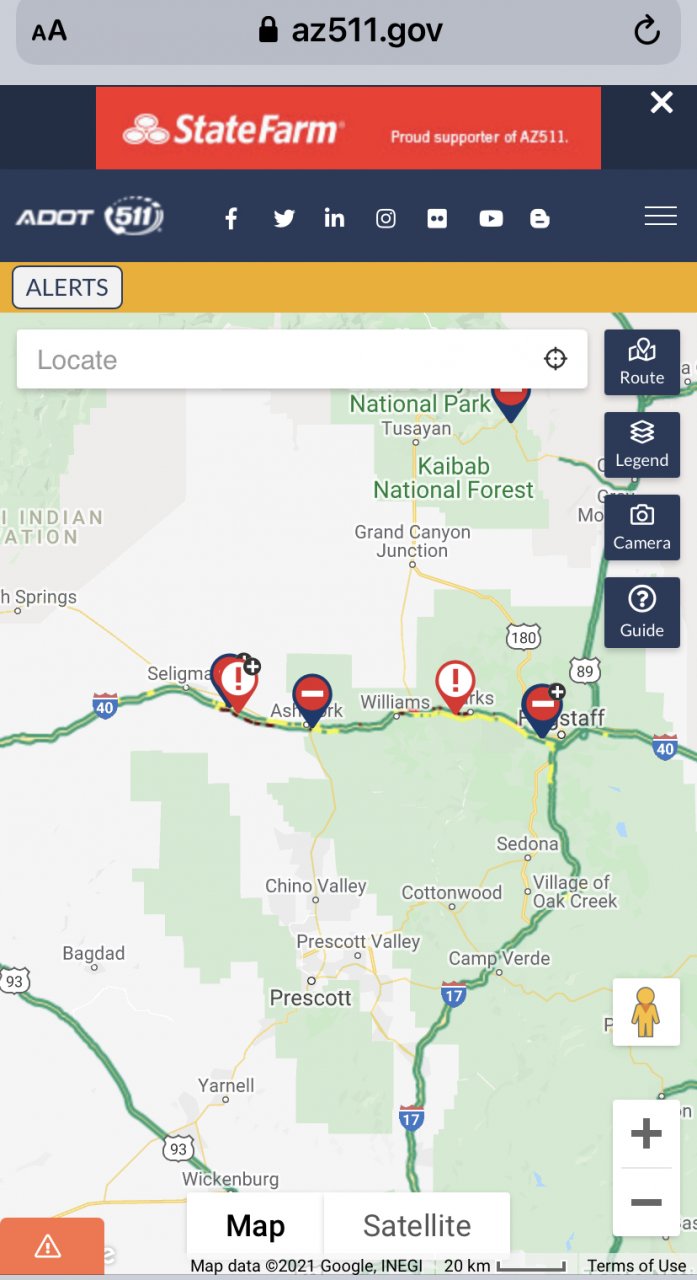Open the orange warning triangle button
The image size is (697, 1280).
coord(48,1246)
